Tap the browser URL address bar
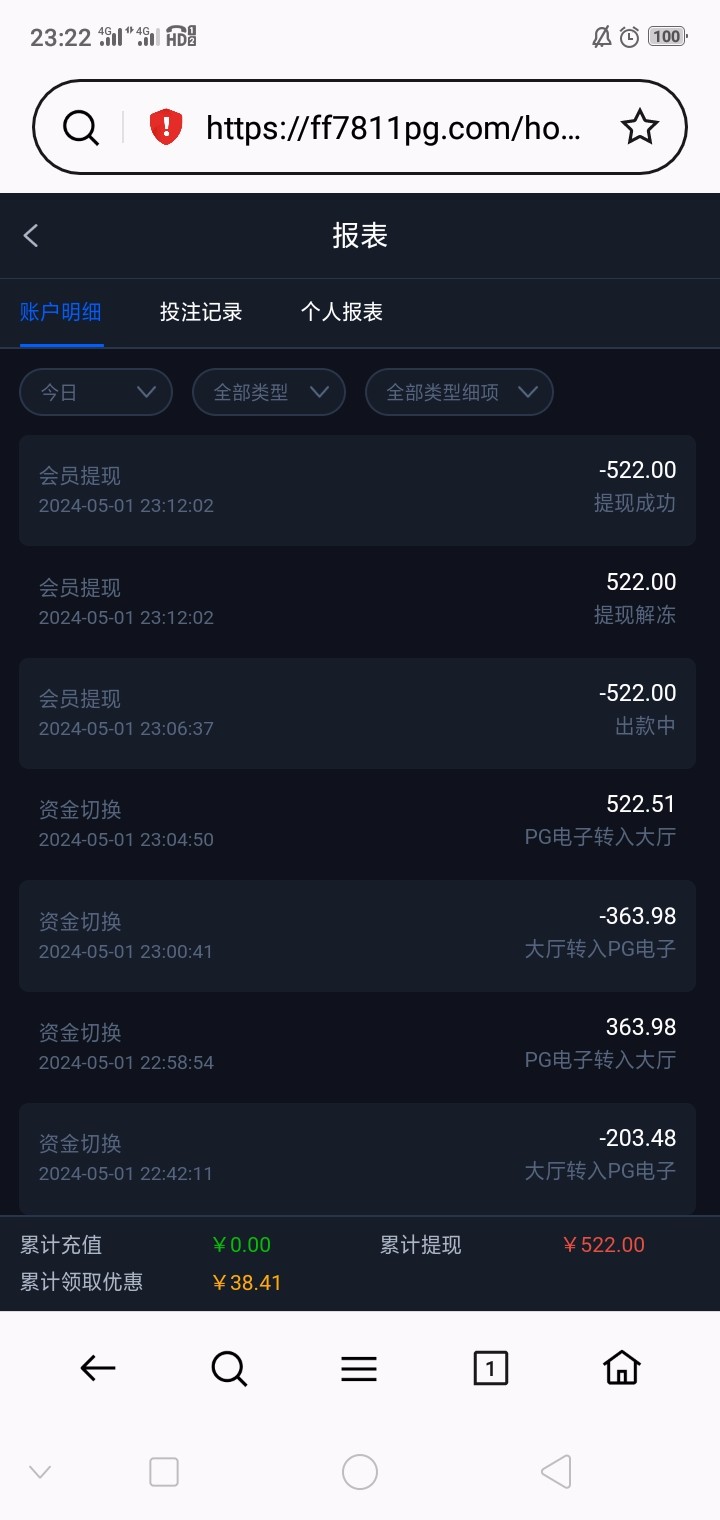 click(x=392, y=128)
